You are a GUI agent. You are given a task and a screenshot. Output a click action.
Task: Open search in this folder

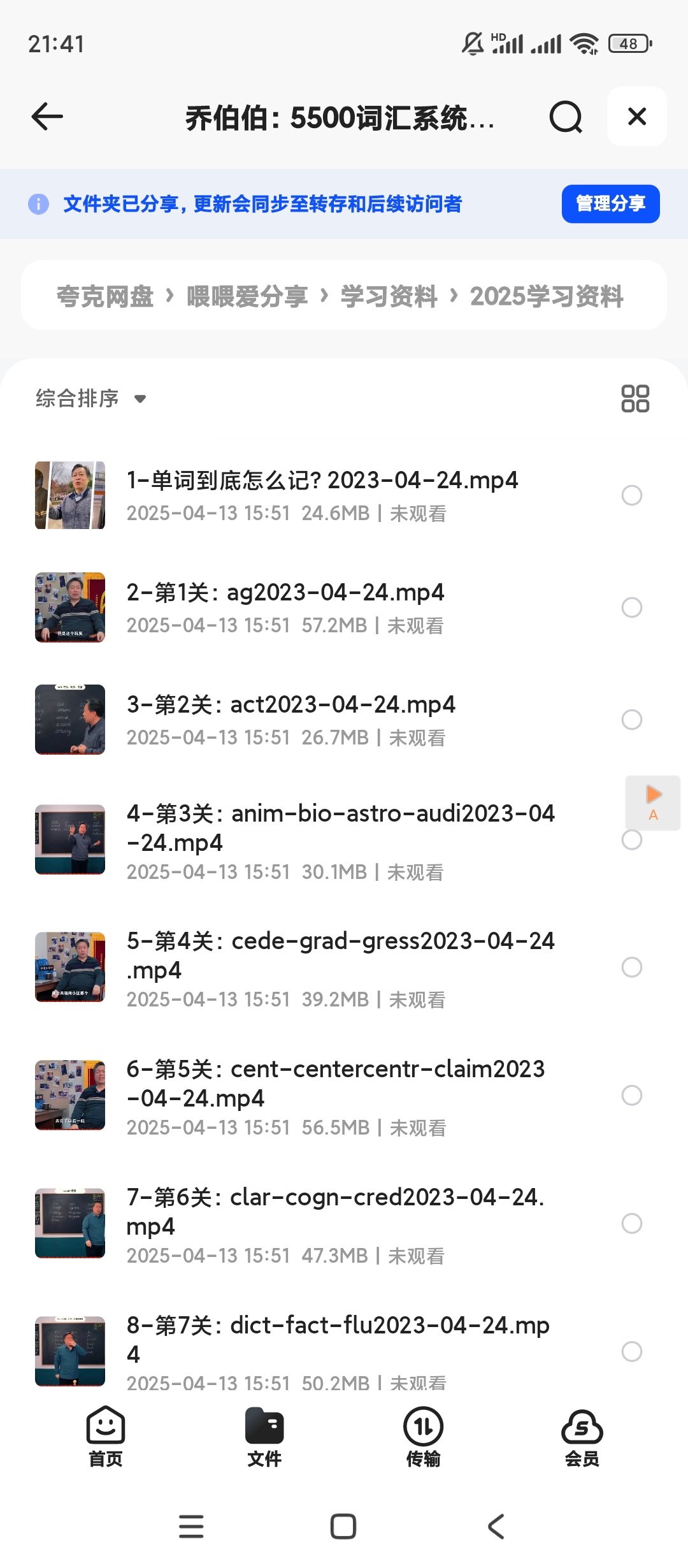click(x=566, y=117)
